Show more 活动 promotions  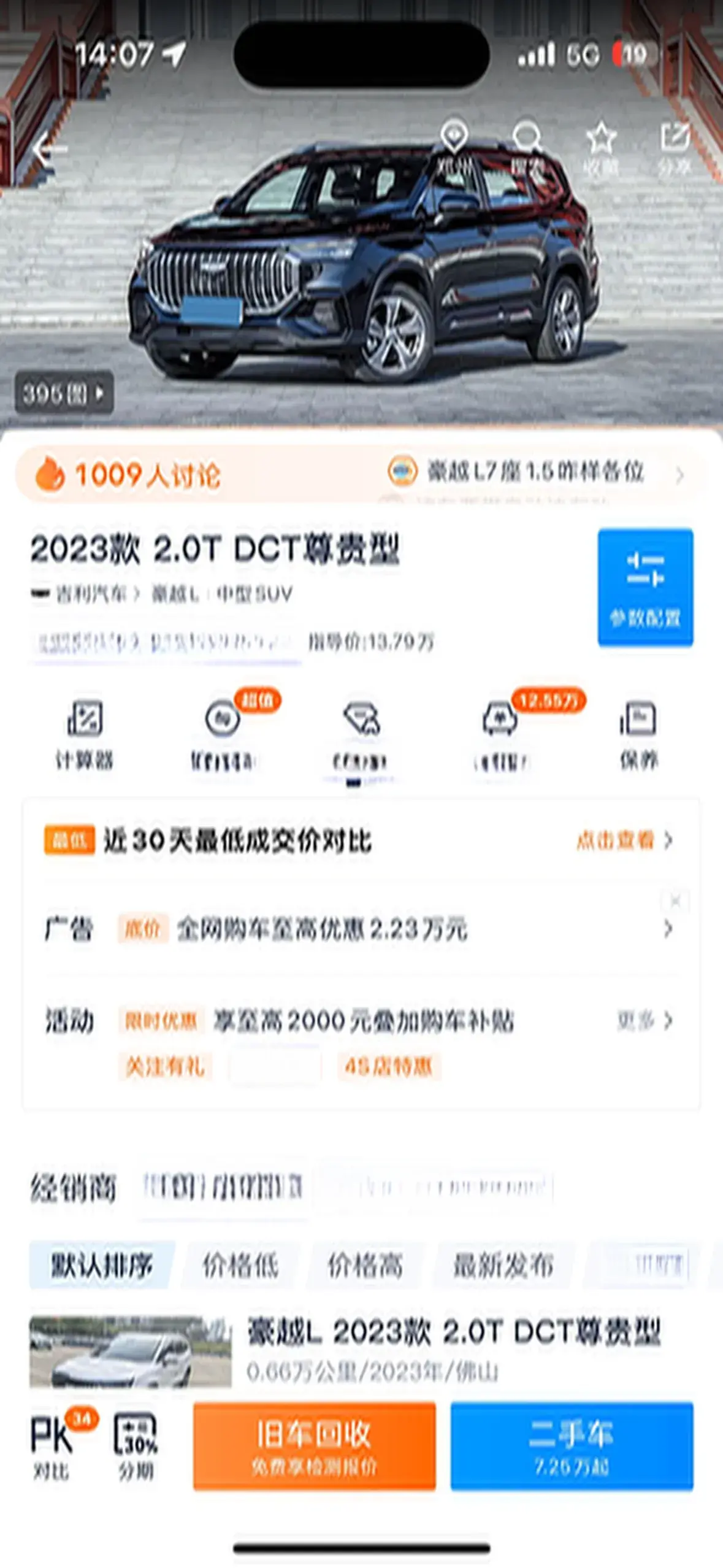click(644, 1020)
